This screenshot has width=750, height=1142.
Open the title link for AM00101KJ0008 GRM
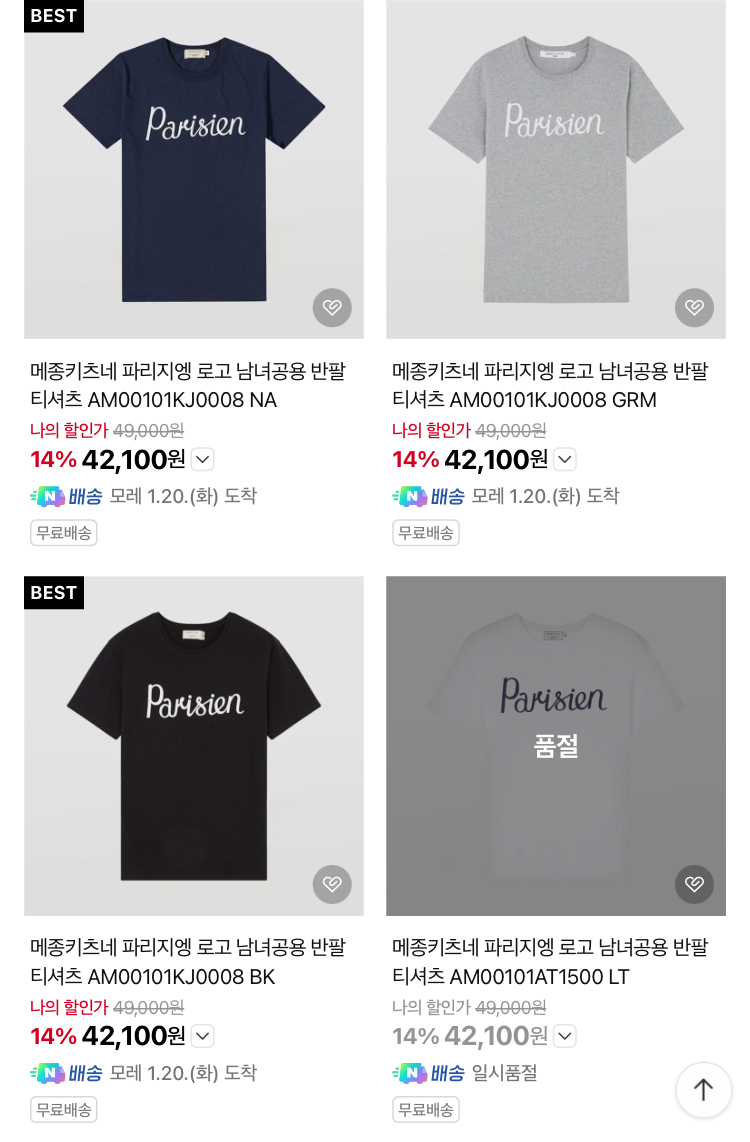pyautogui.click(x=550, y=386)
